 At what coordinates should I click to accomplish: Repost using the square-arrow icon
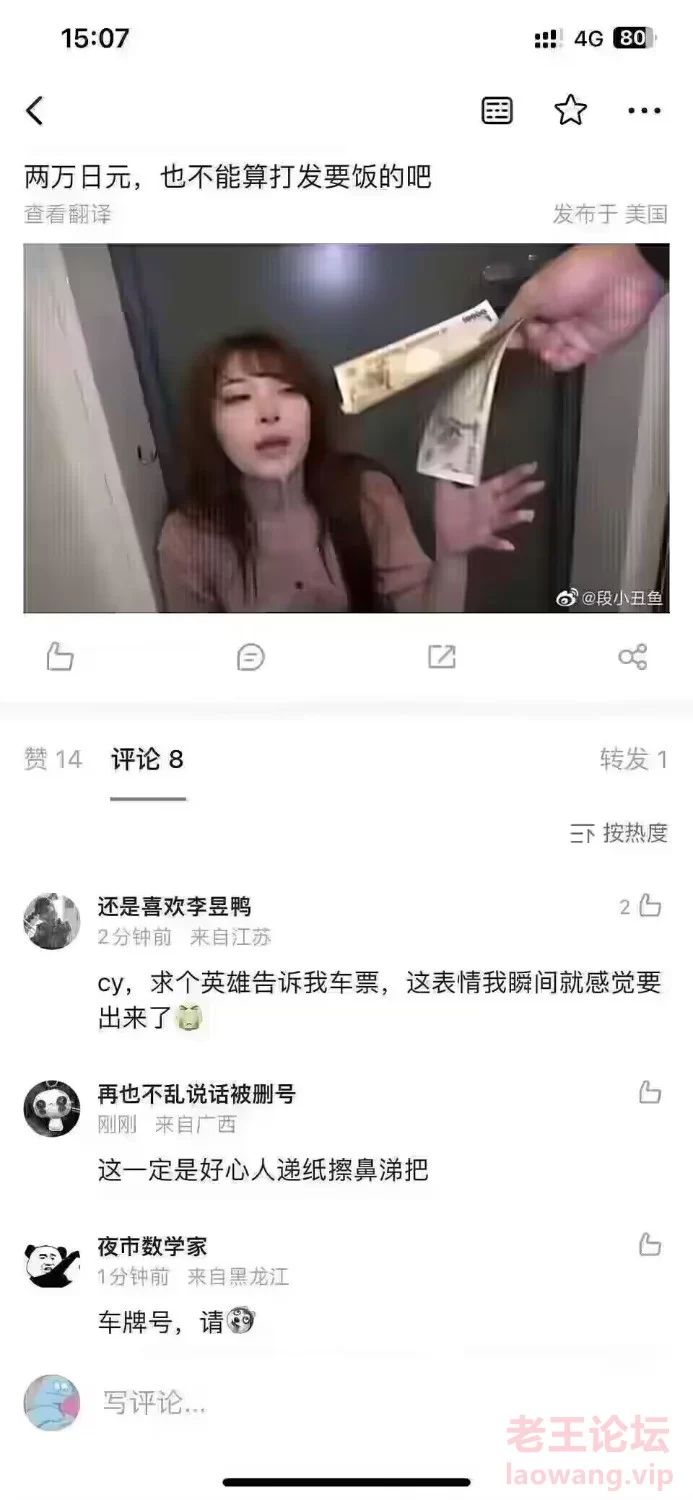click(441, 657)
